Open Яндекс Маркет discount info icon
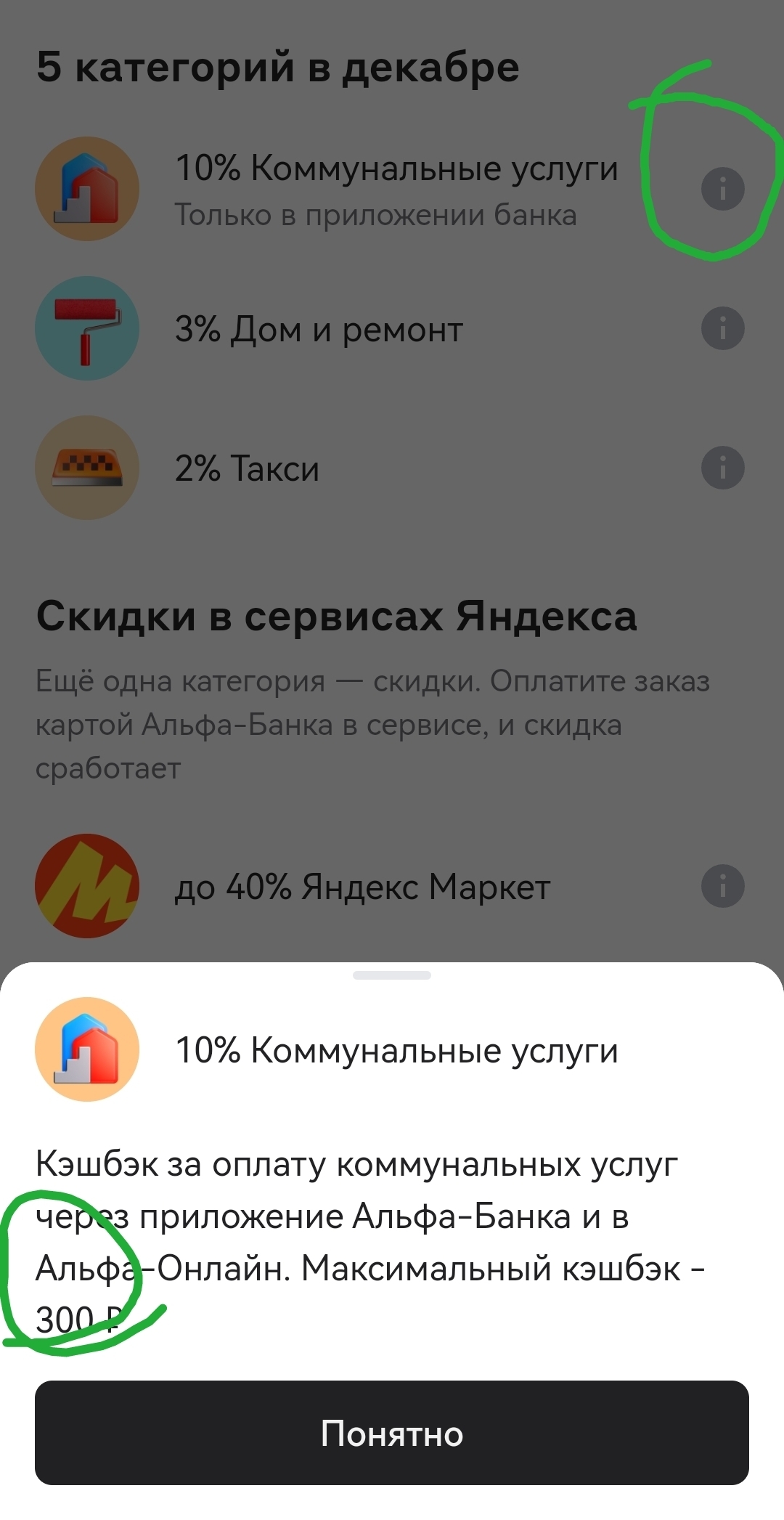This screenshot has width=784, height=1520. pos(722,886)
